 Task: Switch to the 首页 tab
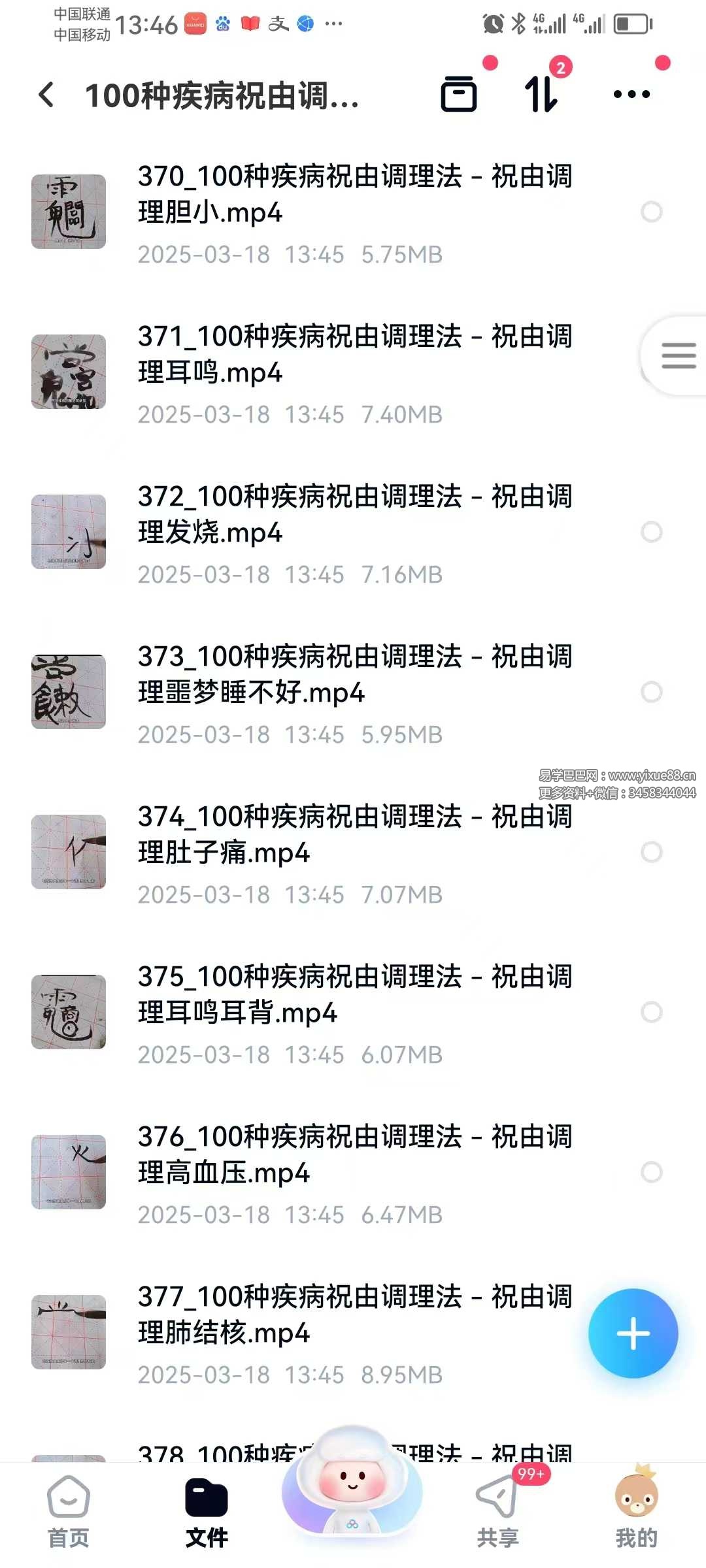click(x=69, y=1511)
